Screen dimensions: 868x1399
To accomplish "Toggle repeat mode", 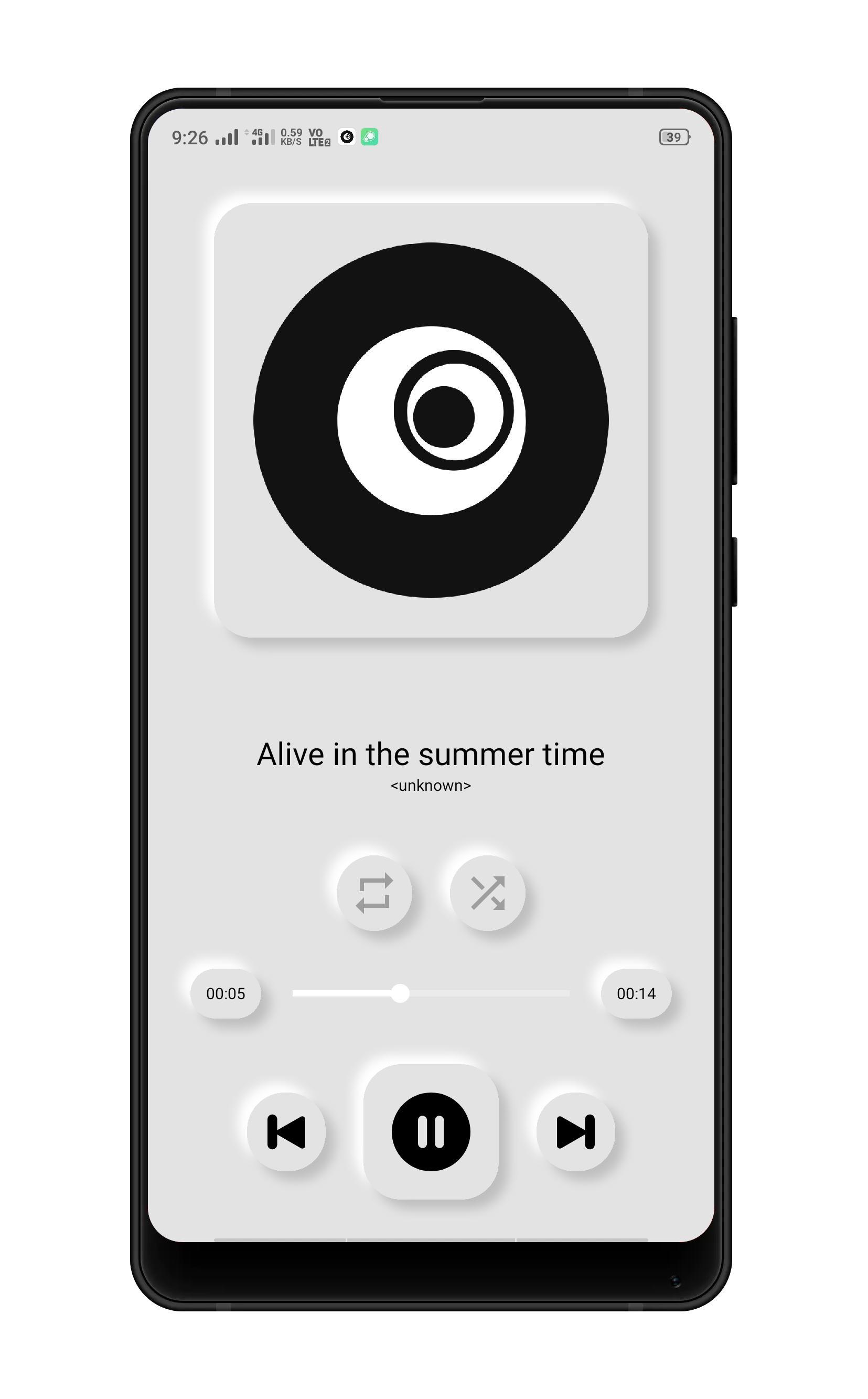I will (374, 893).
